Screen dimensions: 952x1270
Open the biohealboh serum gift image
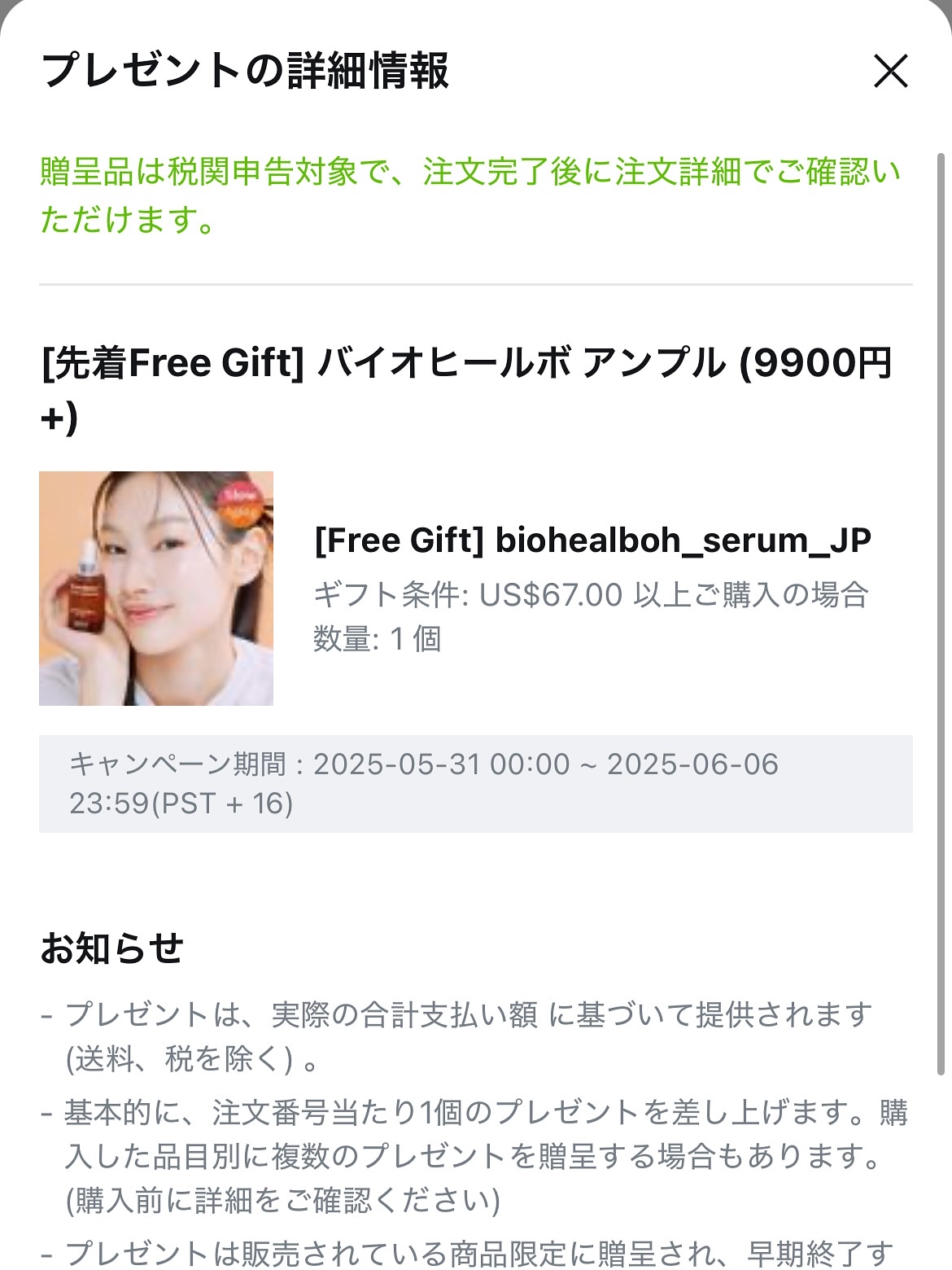(156, 588)
